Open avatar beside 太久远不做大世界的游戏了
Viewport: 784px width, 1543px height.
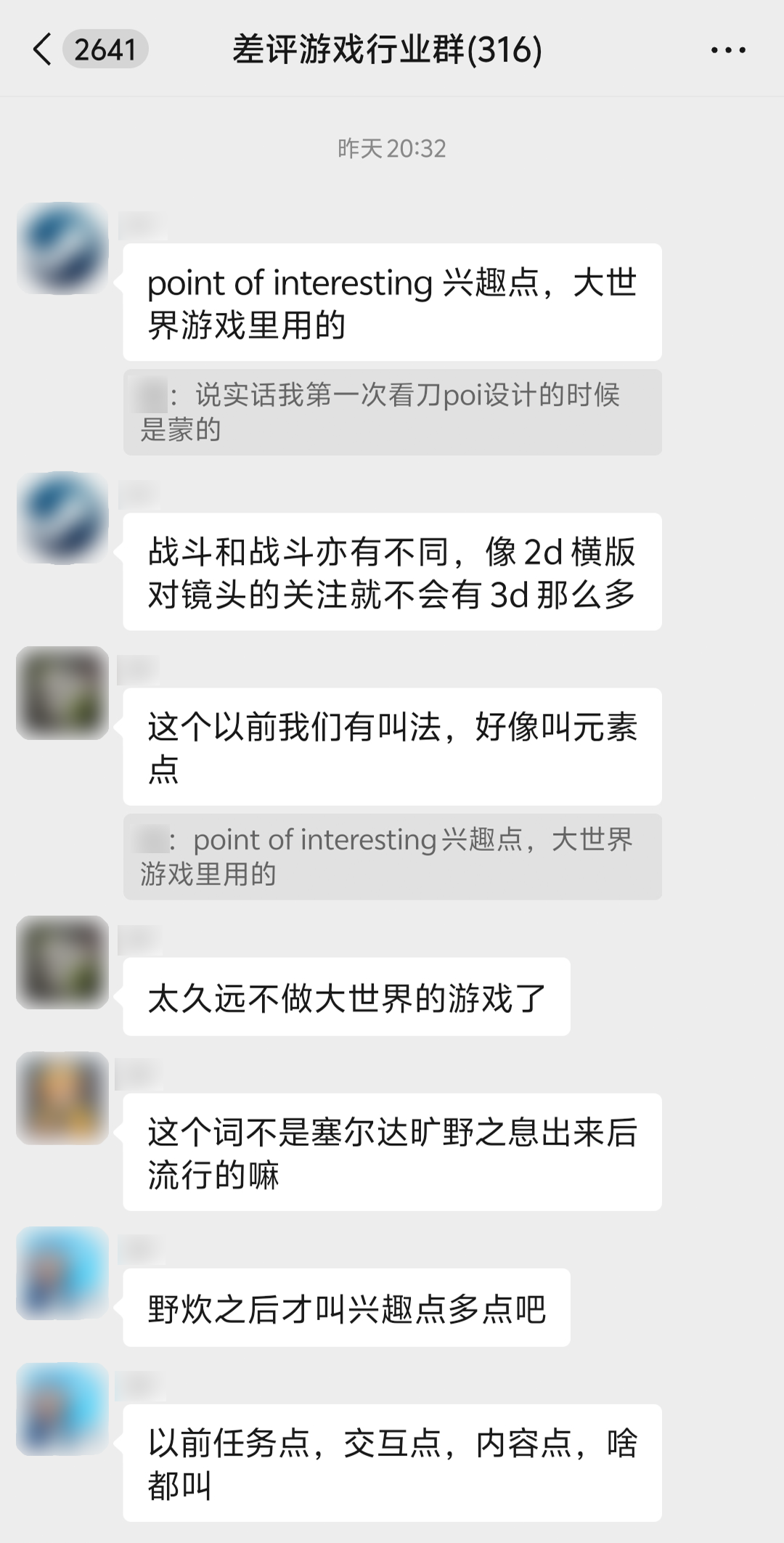point(62,962)
